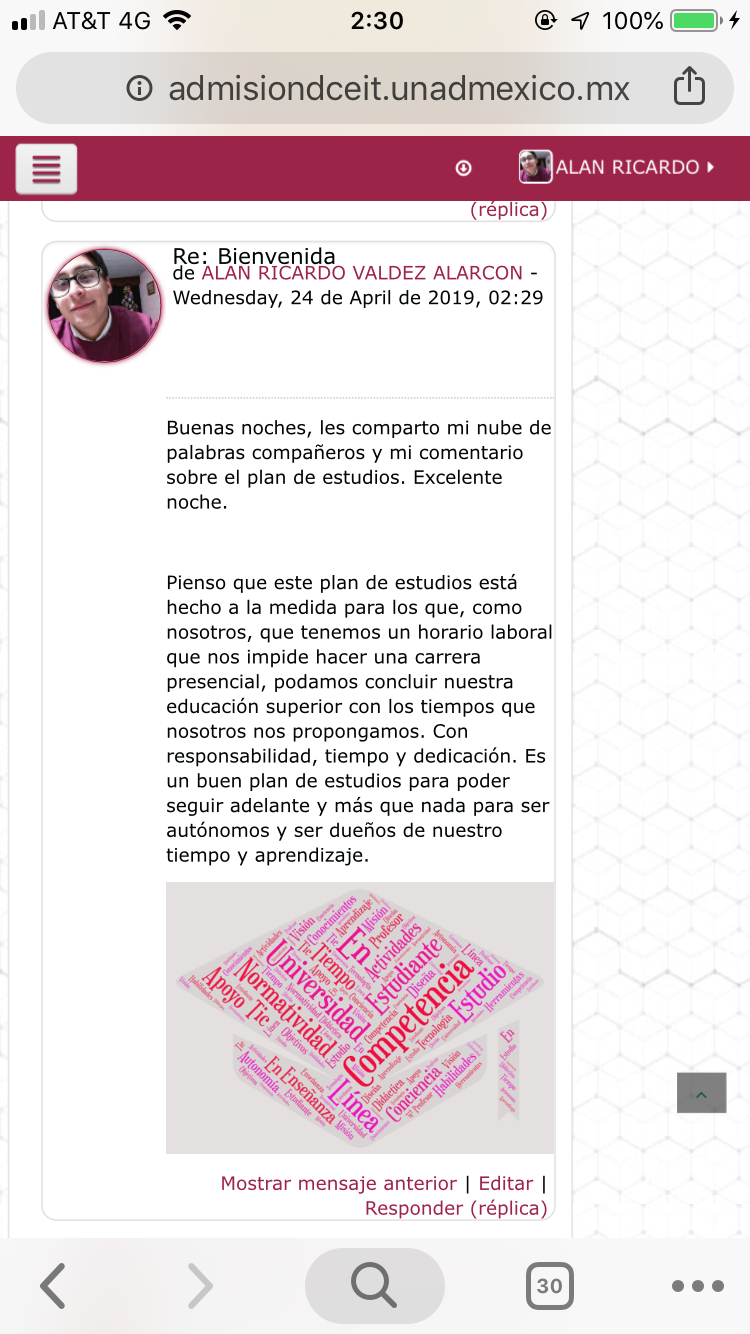Open ALAN RICARDO VALDEZ ALARCON profile link
The height and width of the screenshot is (1334, 750).
pyautogui.click(x=362, y=273)
